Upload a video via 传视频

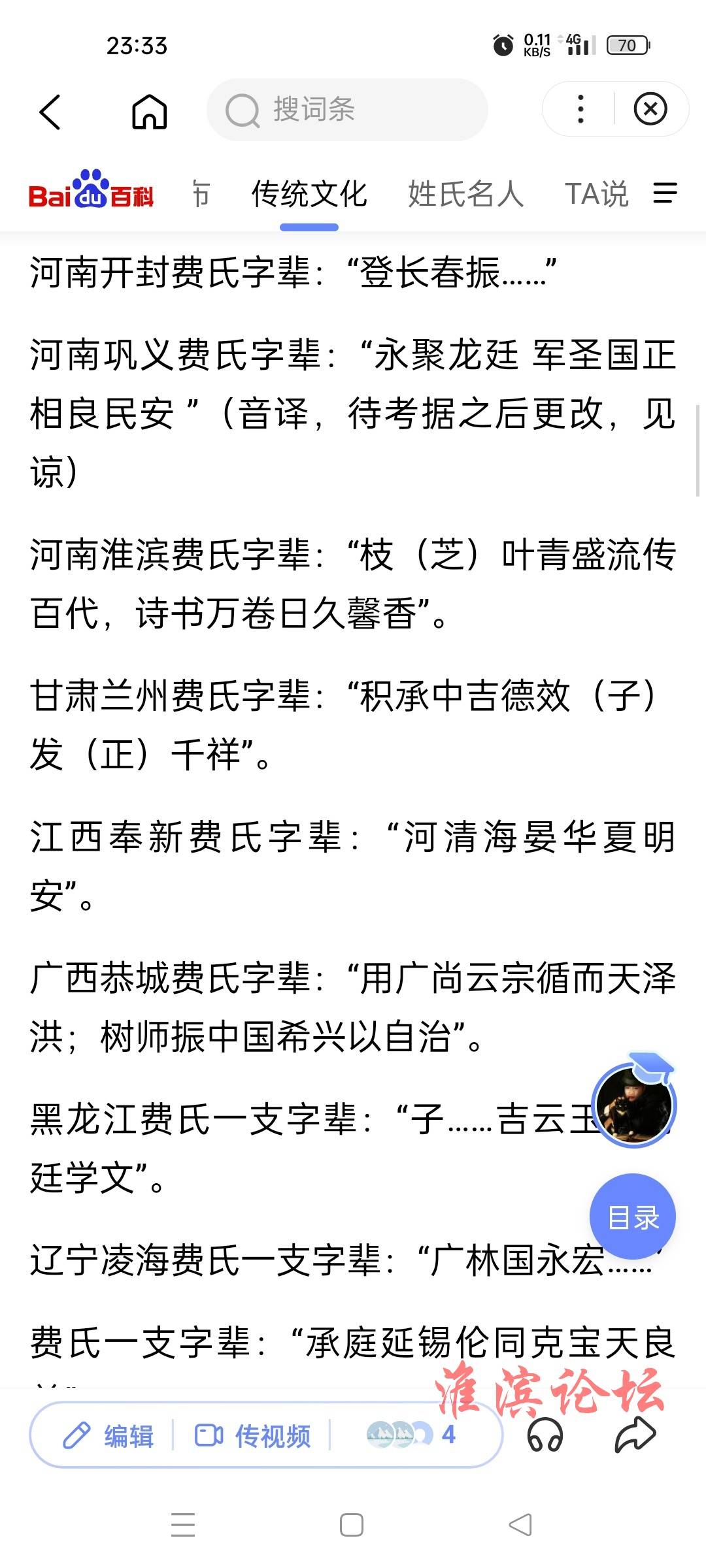(252, 1436)
